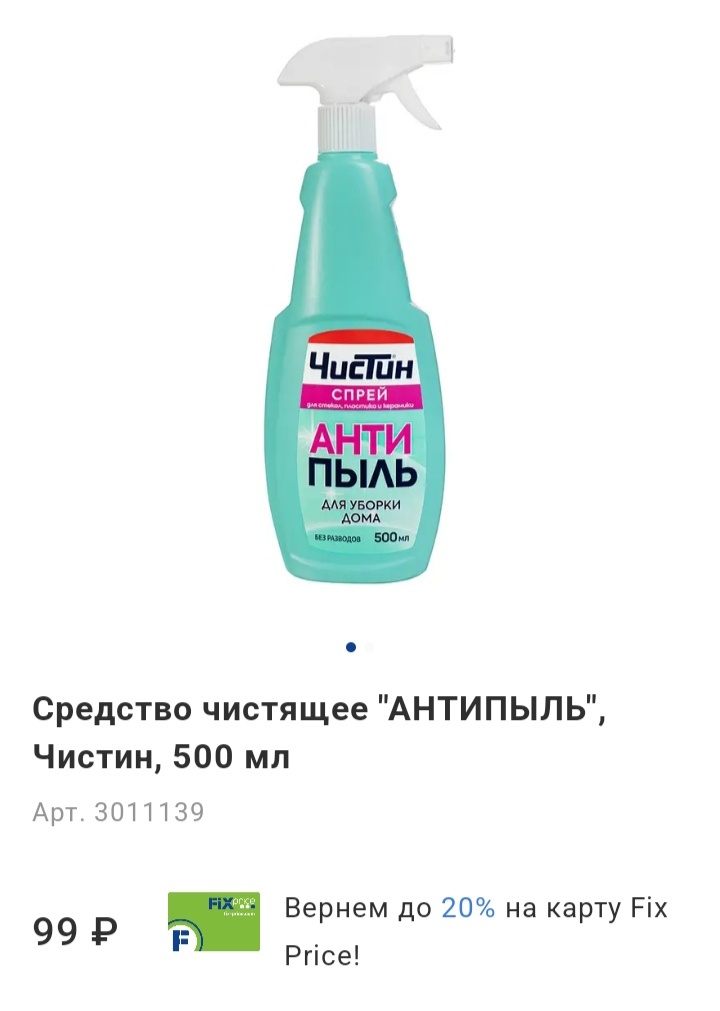Switch to the second product image dot
720x1011 pixels.
tap(370, 647)
